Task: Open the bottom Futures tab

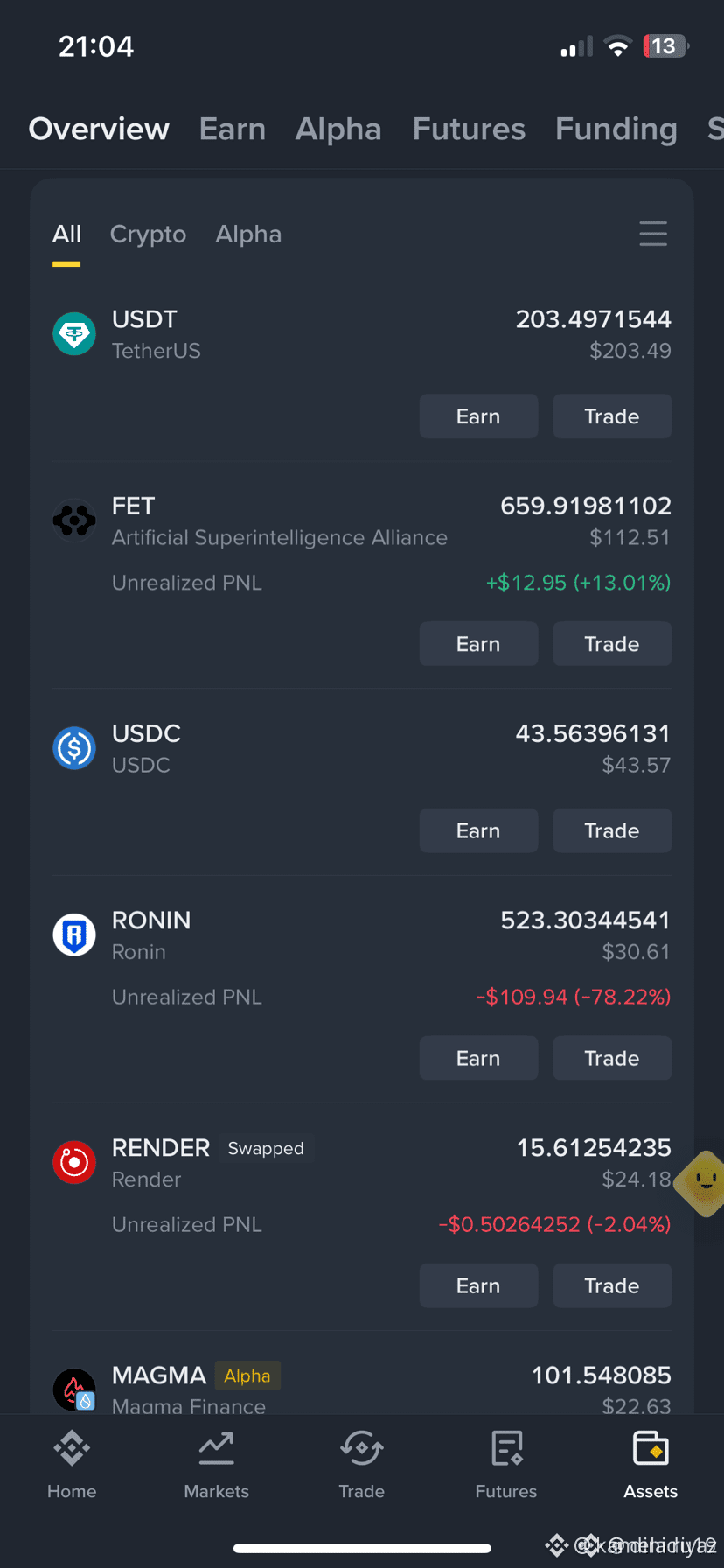Action: 506,1466
